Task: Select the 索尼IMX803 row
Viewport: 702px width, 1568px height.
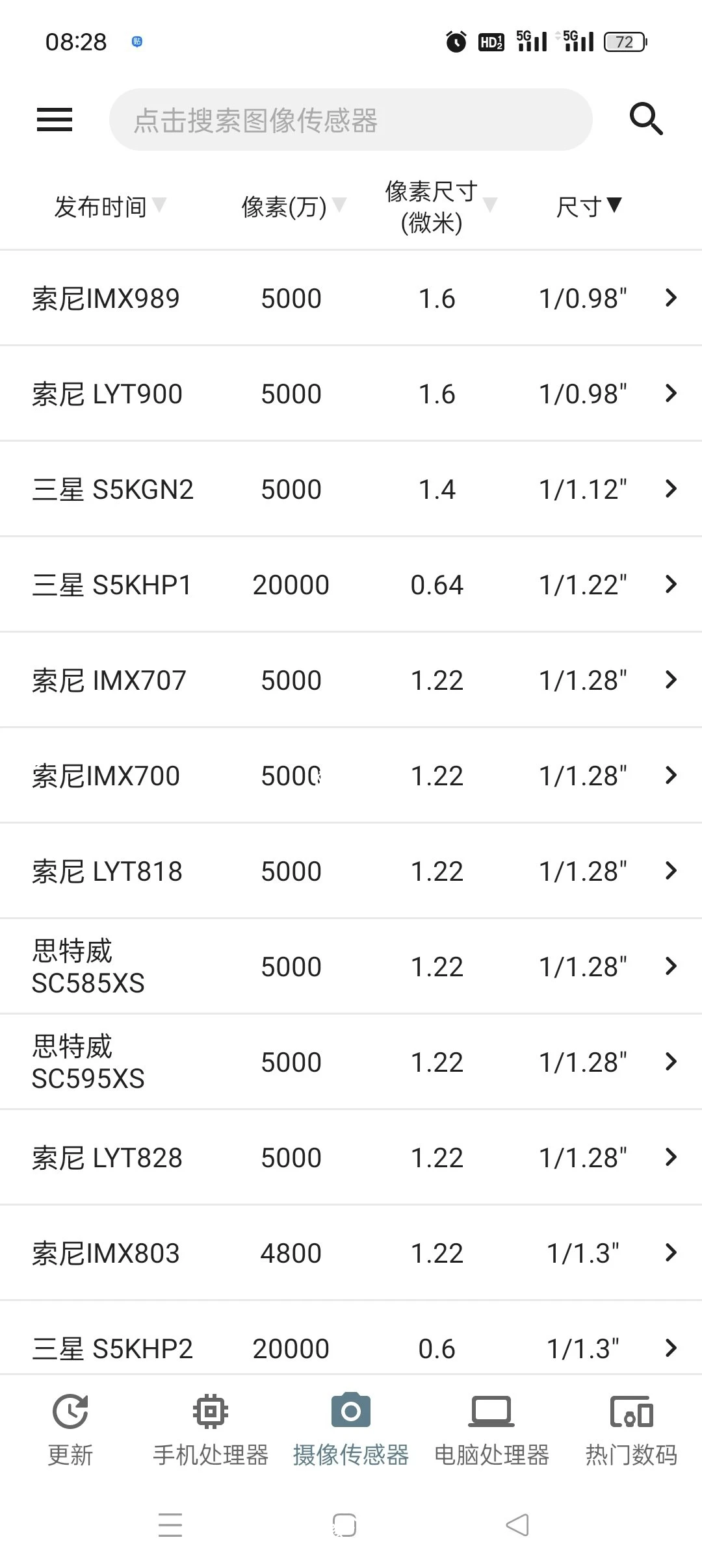Action: 351,1253
